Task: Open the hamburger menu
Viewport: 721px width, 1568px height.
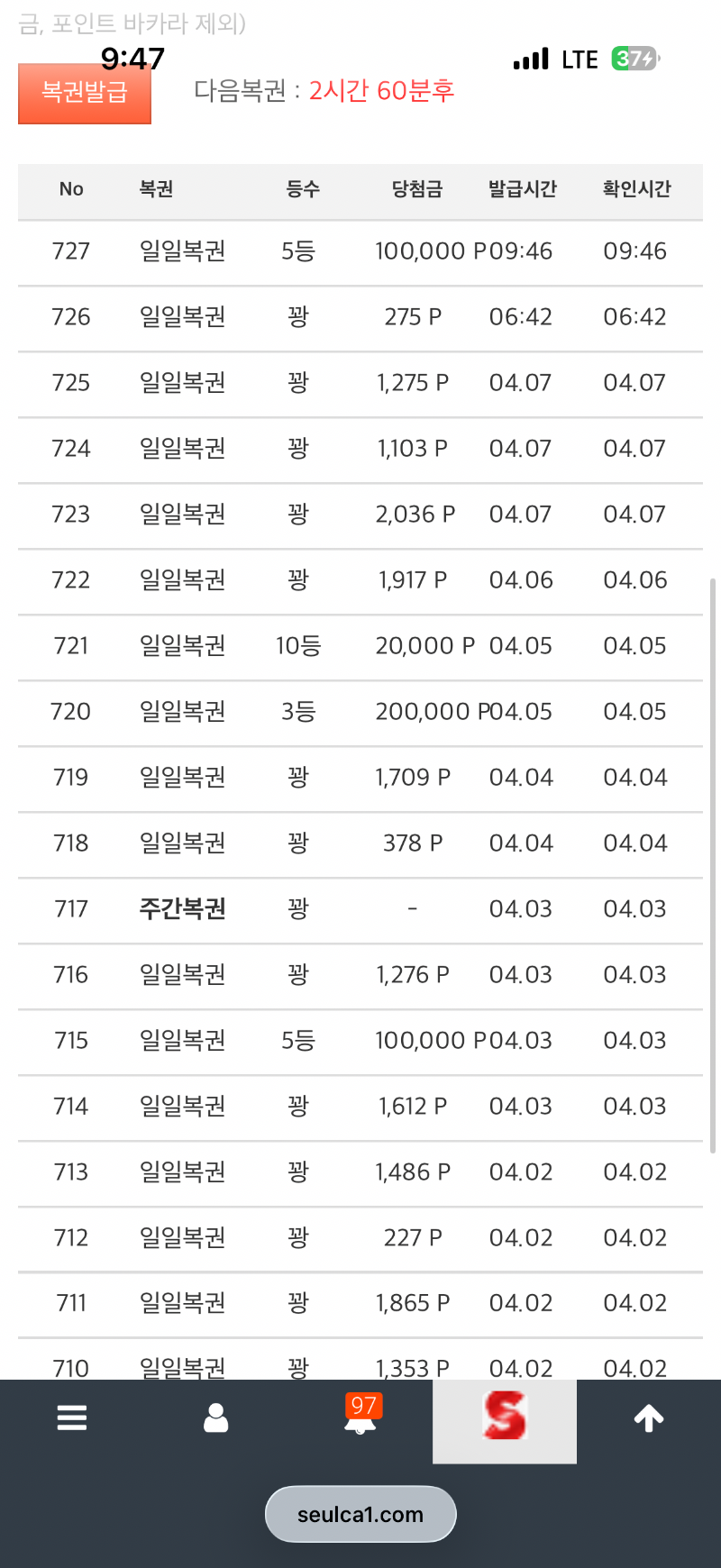Action: coord(72,1418)
